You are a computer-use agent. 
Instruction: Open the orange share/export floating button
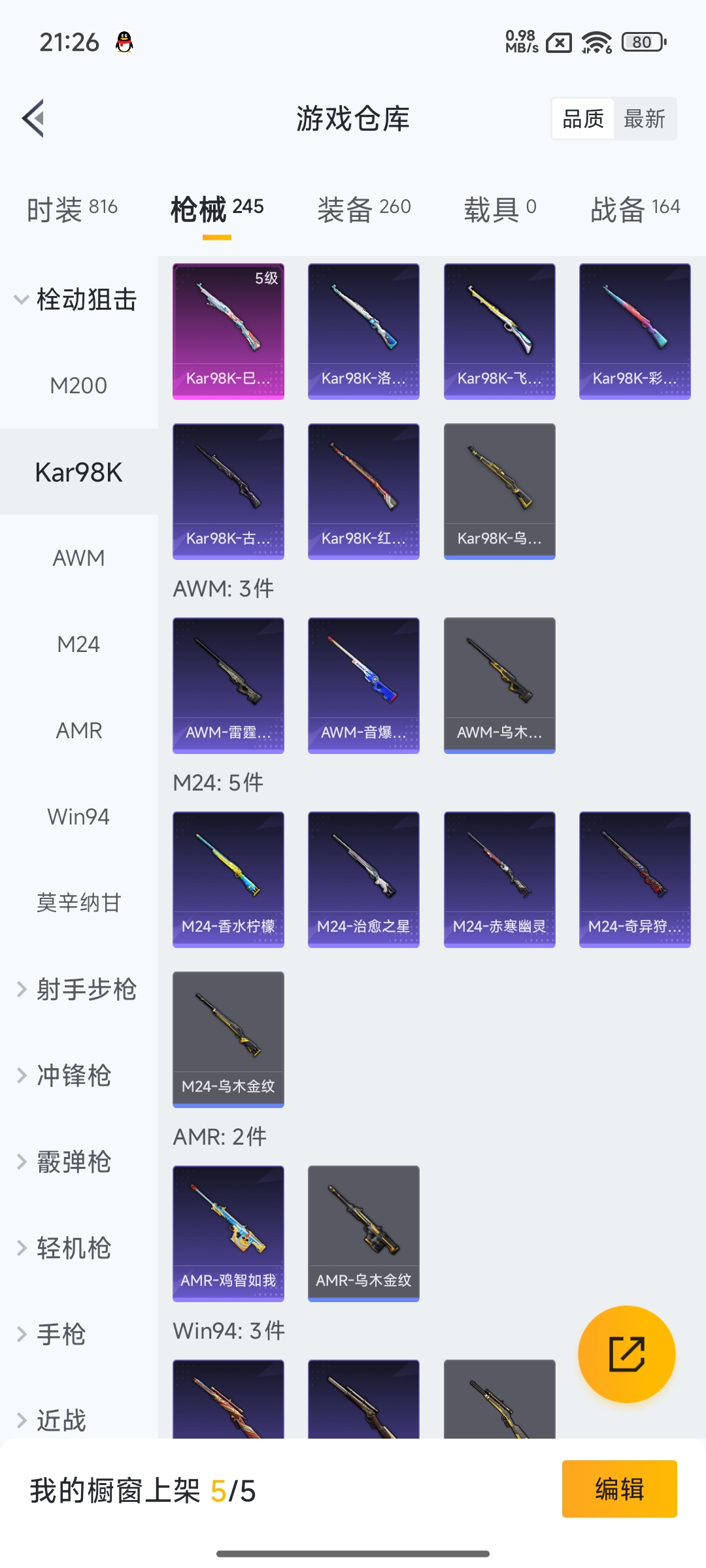[x=626, y=1354]
